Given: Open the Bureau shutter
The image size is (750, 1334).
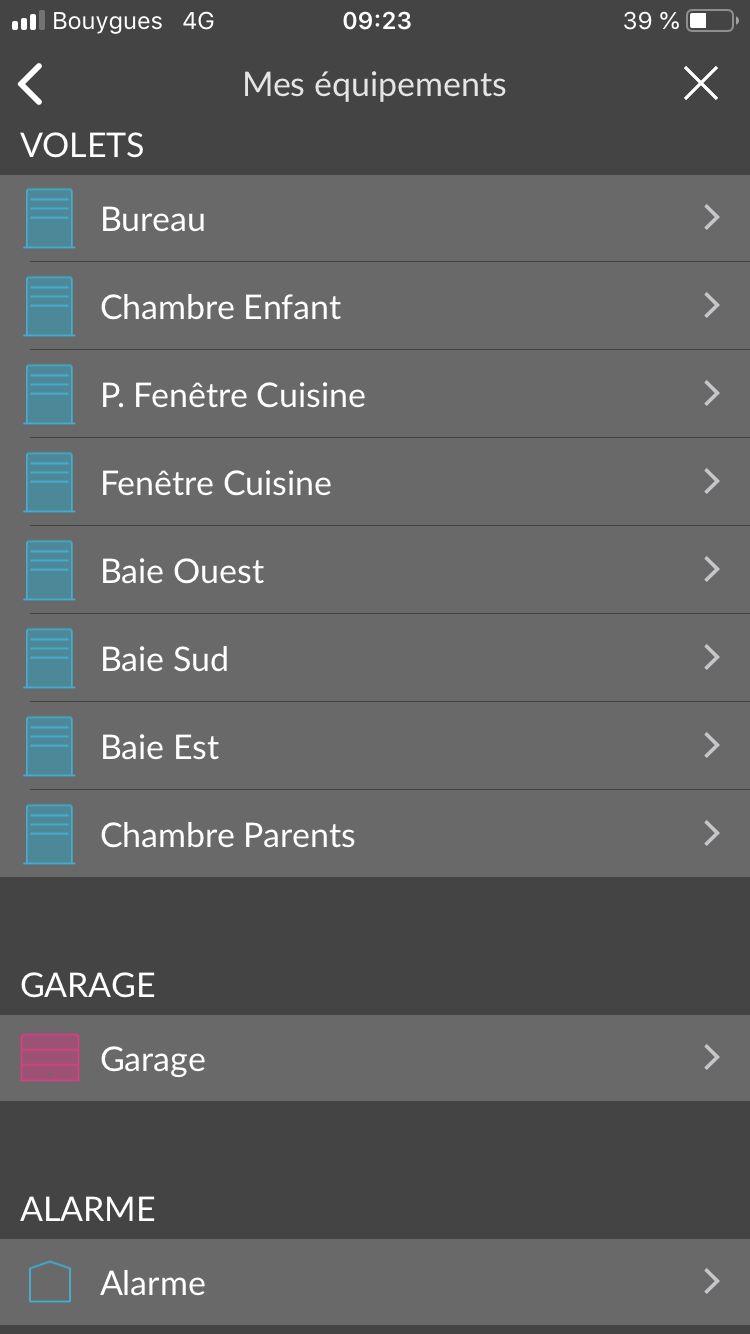Looking at the screenshot, I should (375, 218).
